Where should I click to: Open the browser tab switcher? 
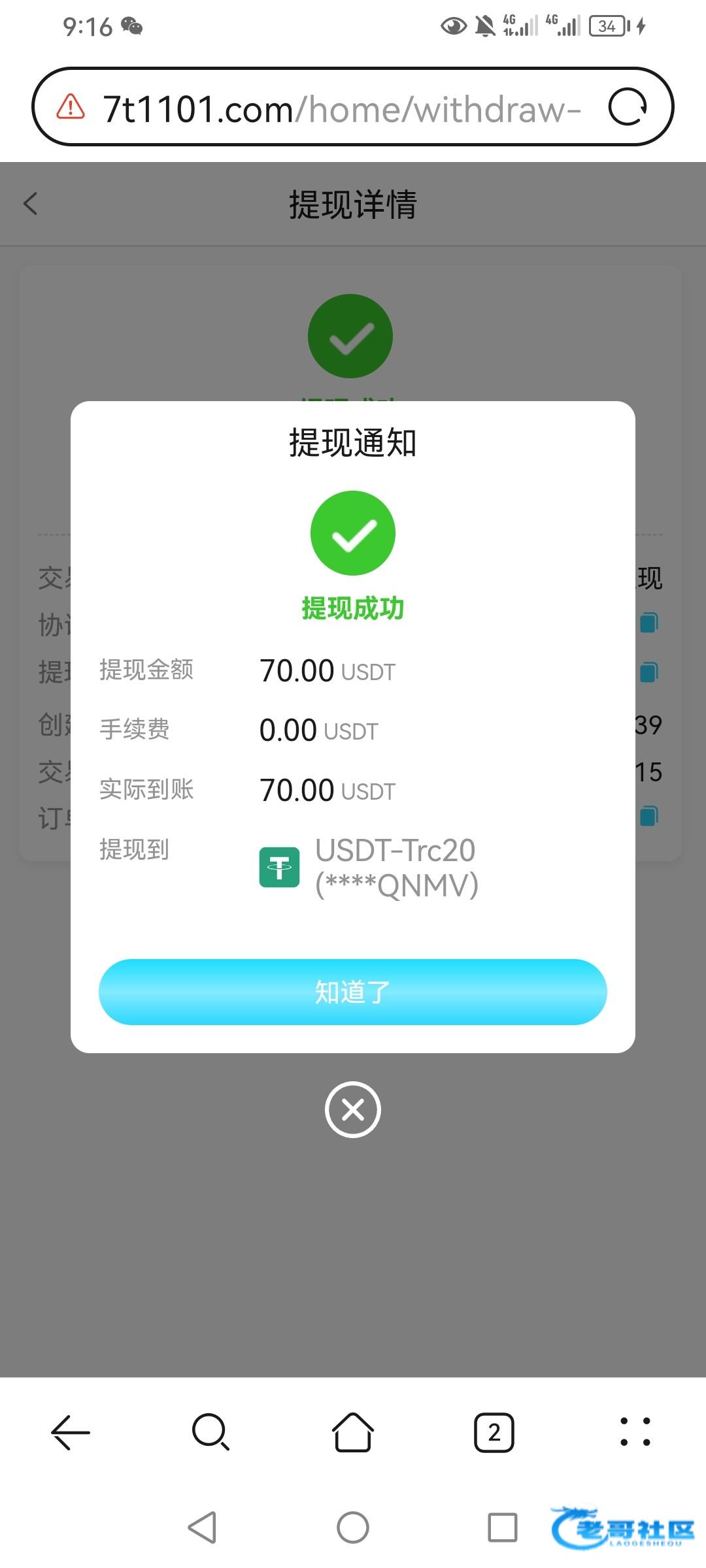click(494, 1432)
